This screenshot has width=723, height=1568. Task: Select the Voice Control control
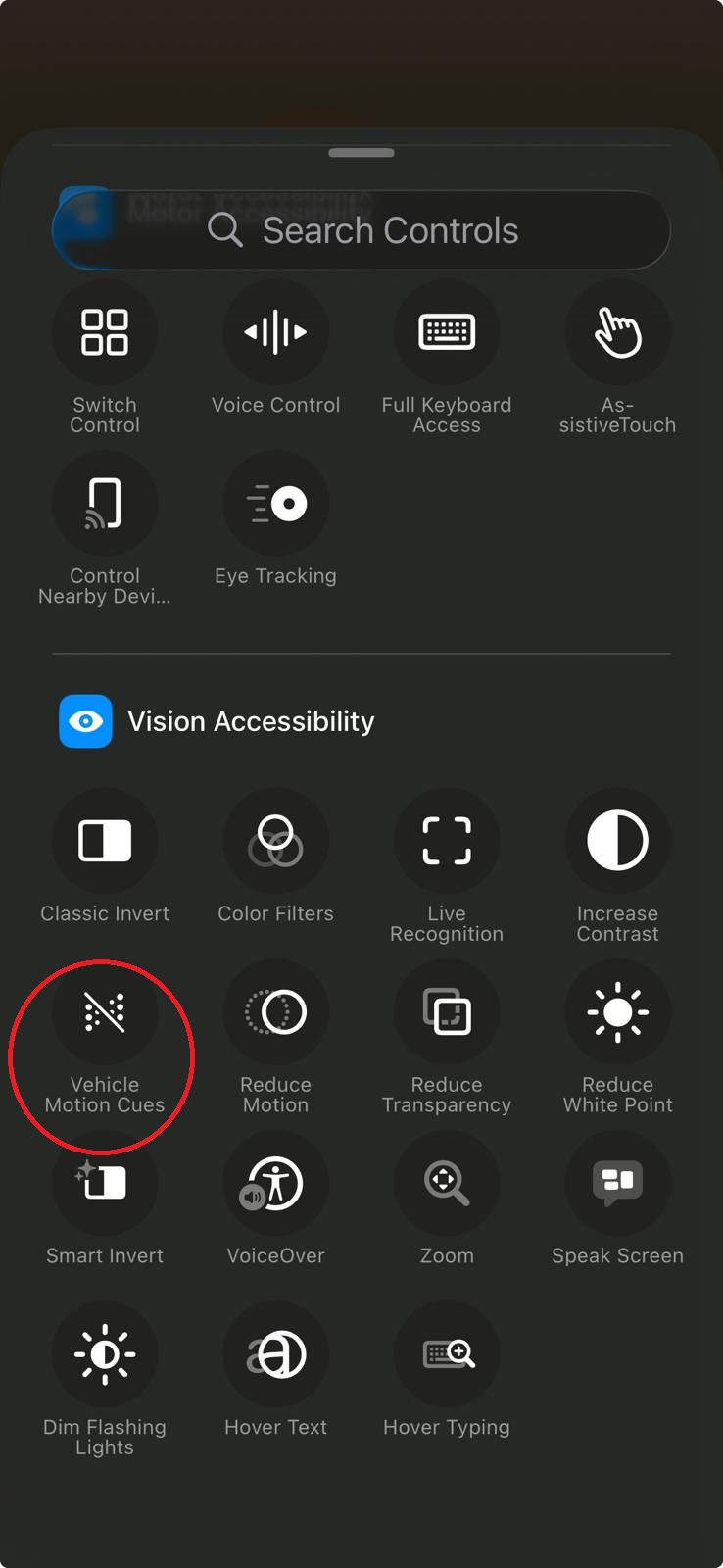(275, 332)
